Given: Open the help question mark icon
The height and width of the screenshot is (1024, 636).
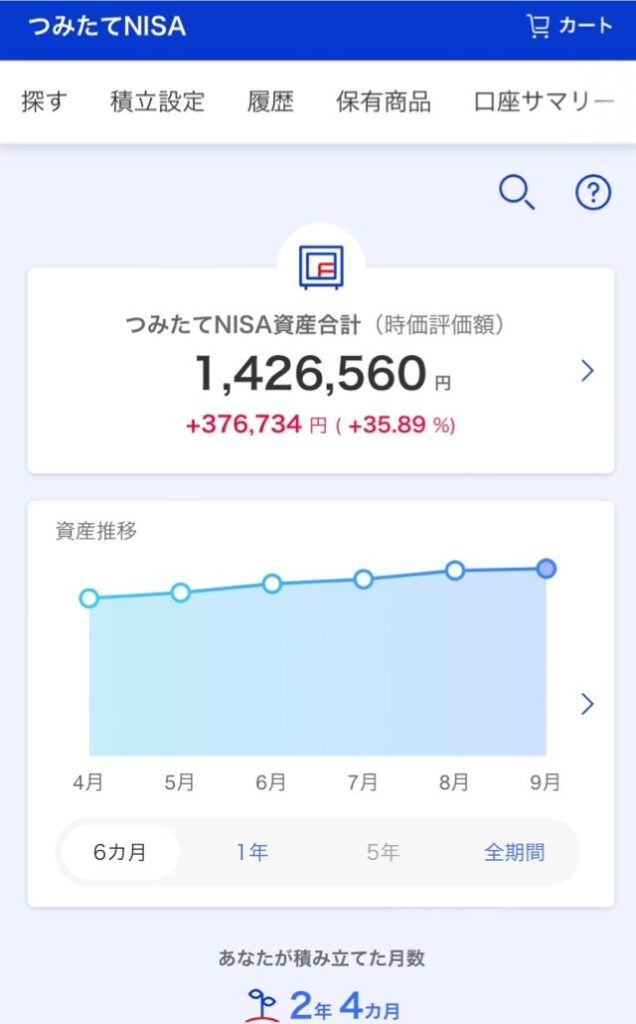Looking at the screenshot, I should point(593,192).
